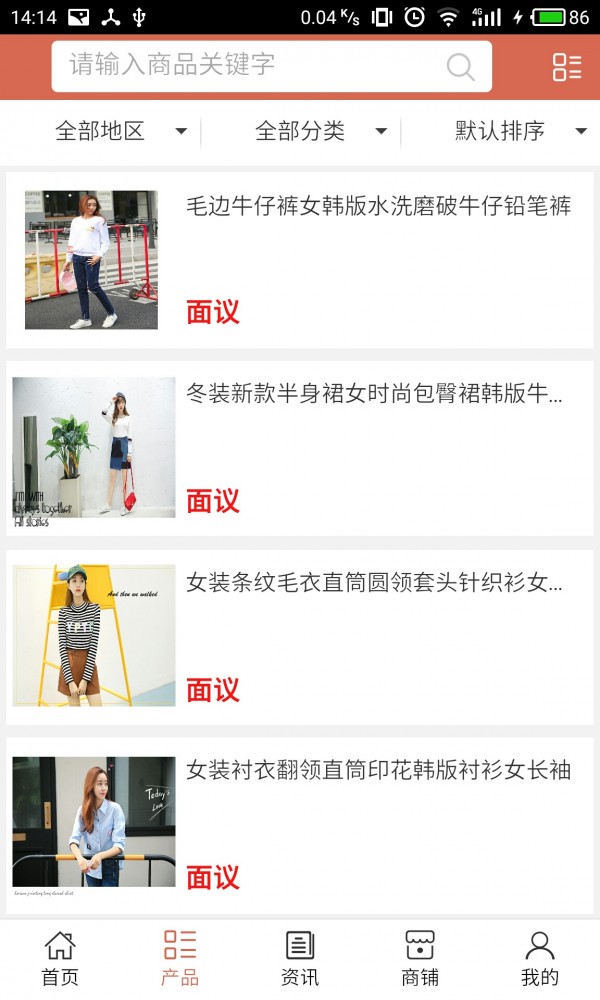Expand the 全部地区 region dropdown

120,131
